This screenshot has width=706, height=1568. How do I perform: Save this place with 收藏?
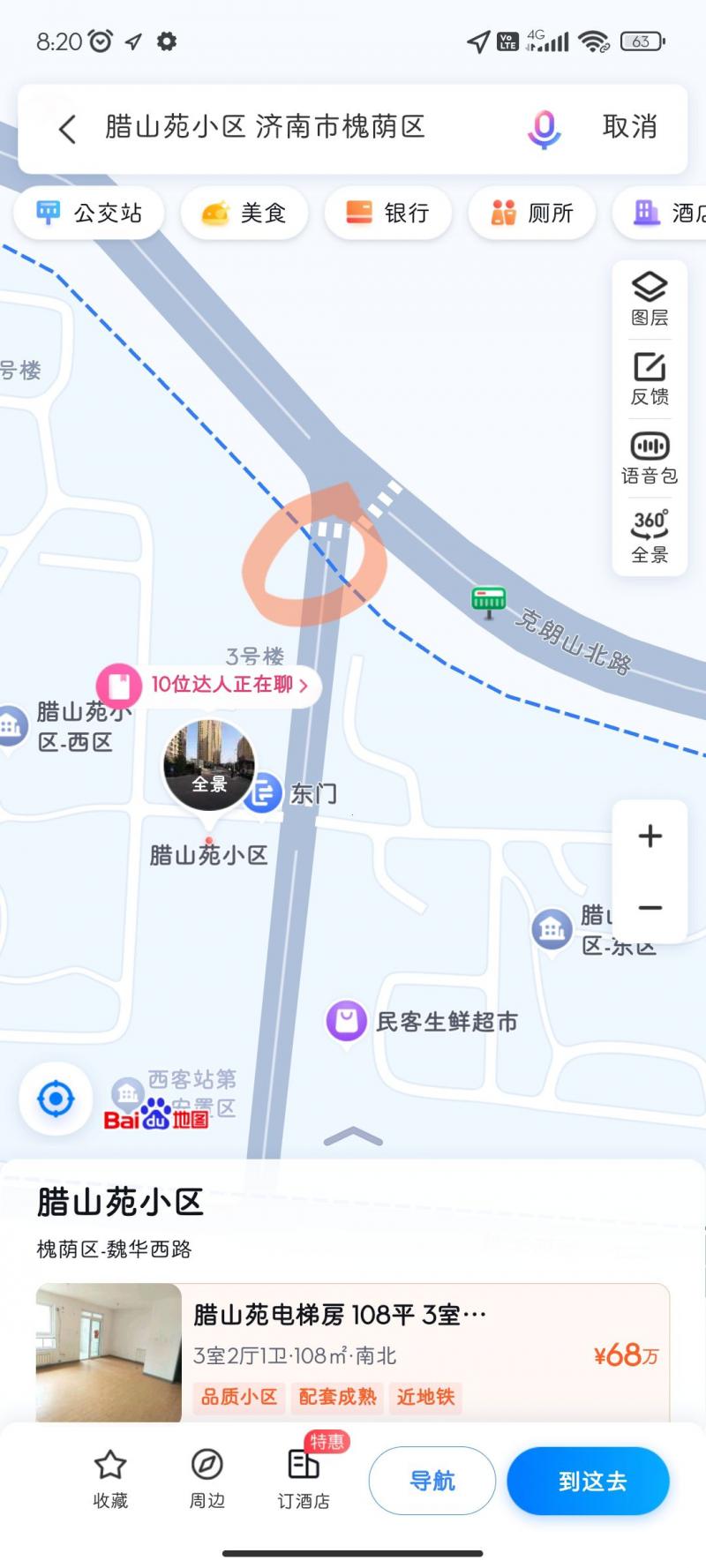pyautogui.click(x=110, y=1480)
